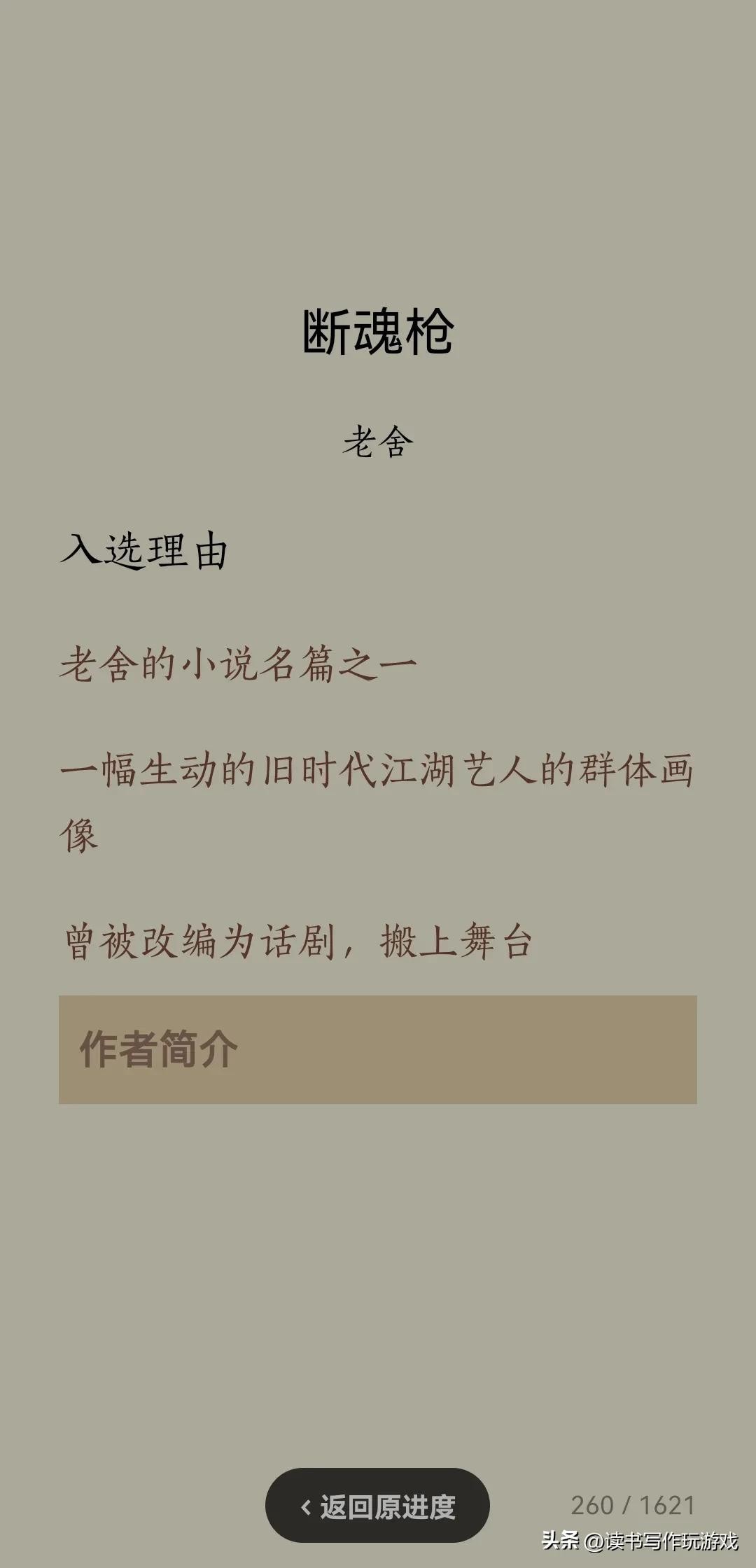Tap the 返回原进度 button
The image size is (756, 1568).
(377, 1506)
